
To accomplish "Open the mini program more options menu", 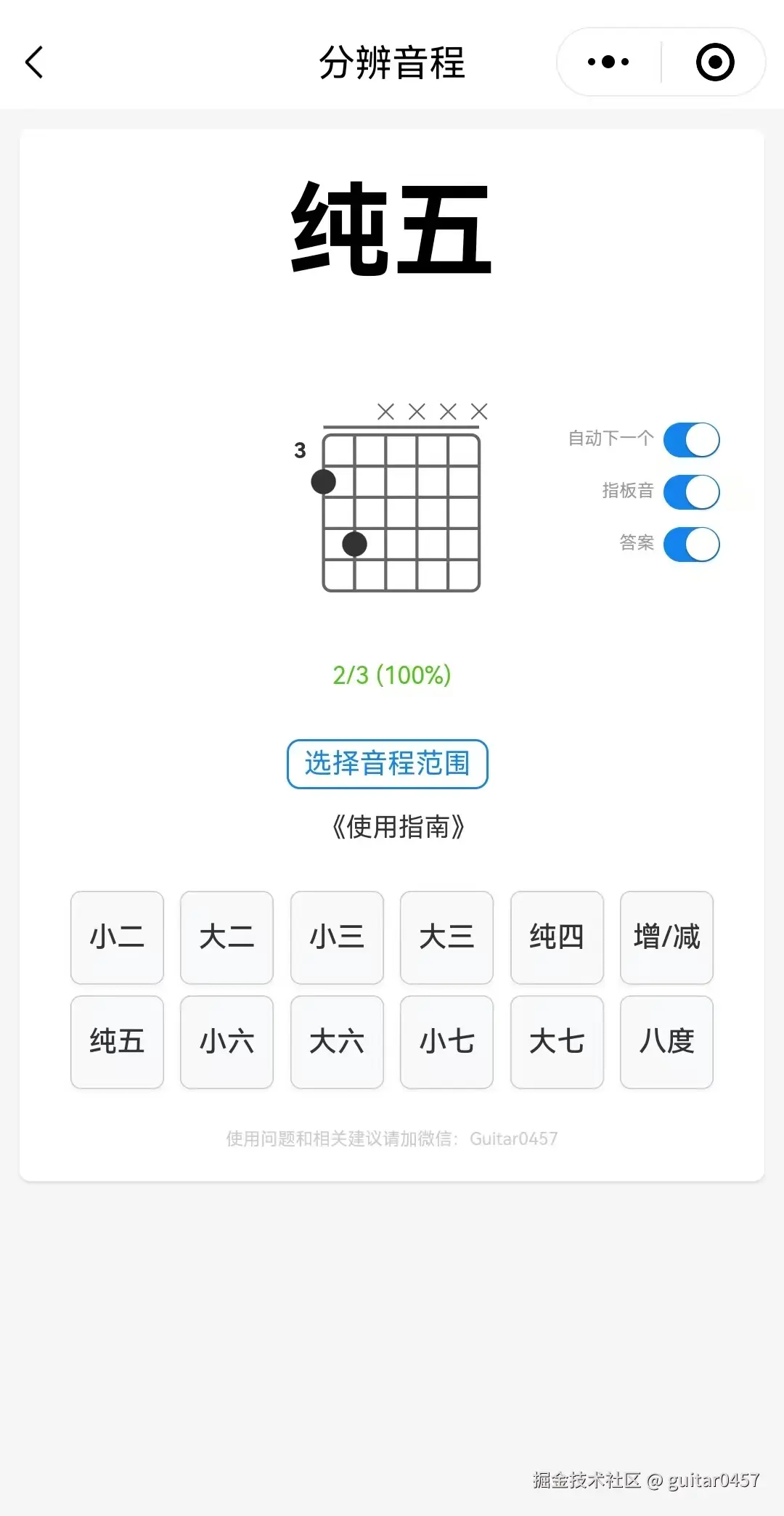I will tap(608, 62).
